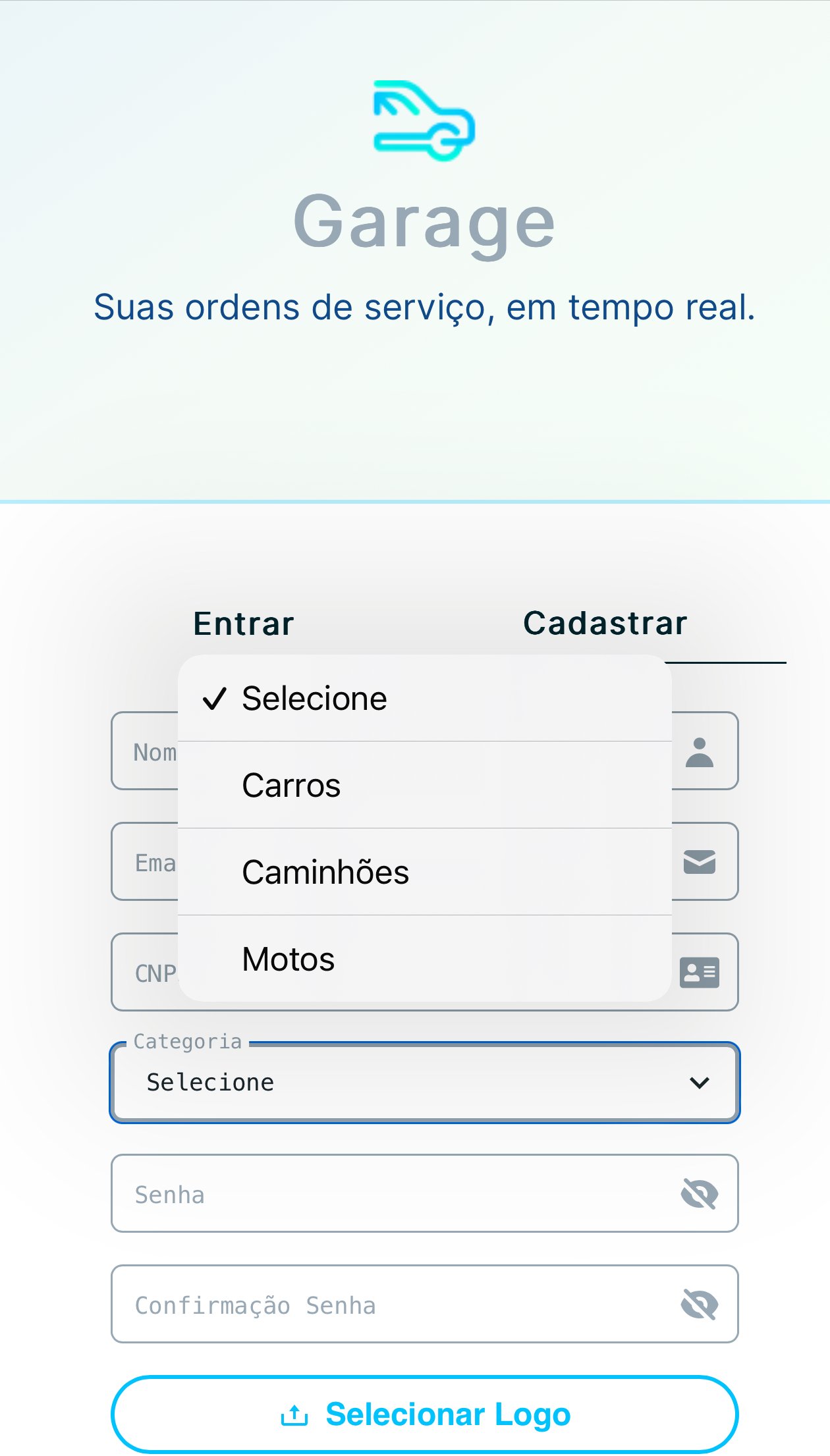Screen dimensions: 830x1456
Task: Show password in the Senha field
Action: (x=700, y=1194)
